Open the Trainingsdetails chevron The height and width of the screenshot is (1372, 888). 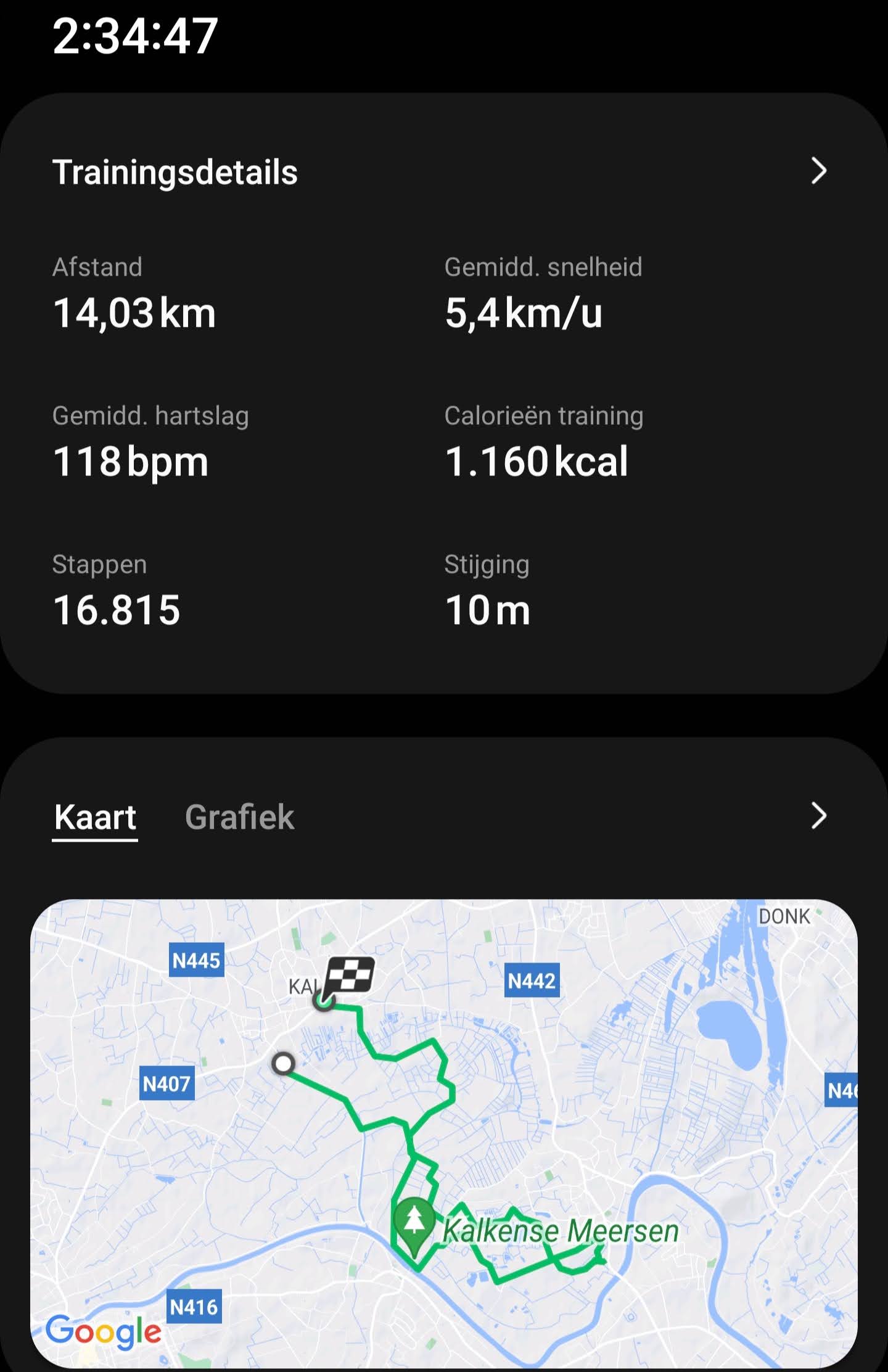(818, 171)
